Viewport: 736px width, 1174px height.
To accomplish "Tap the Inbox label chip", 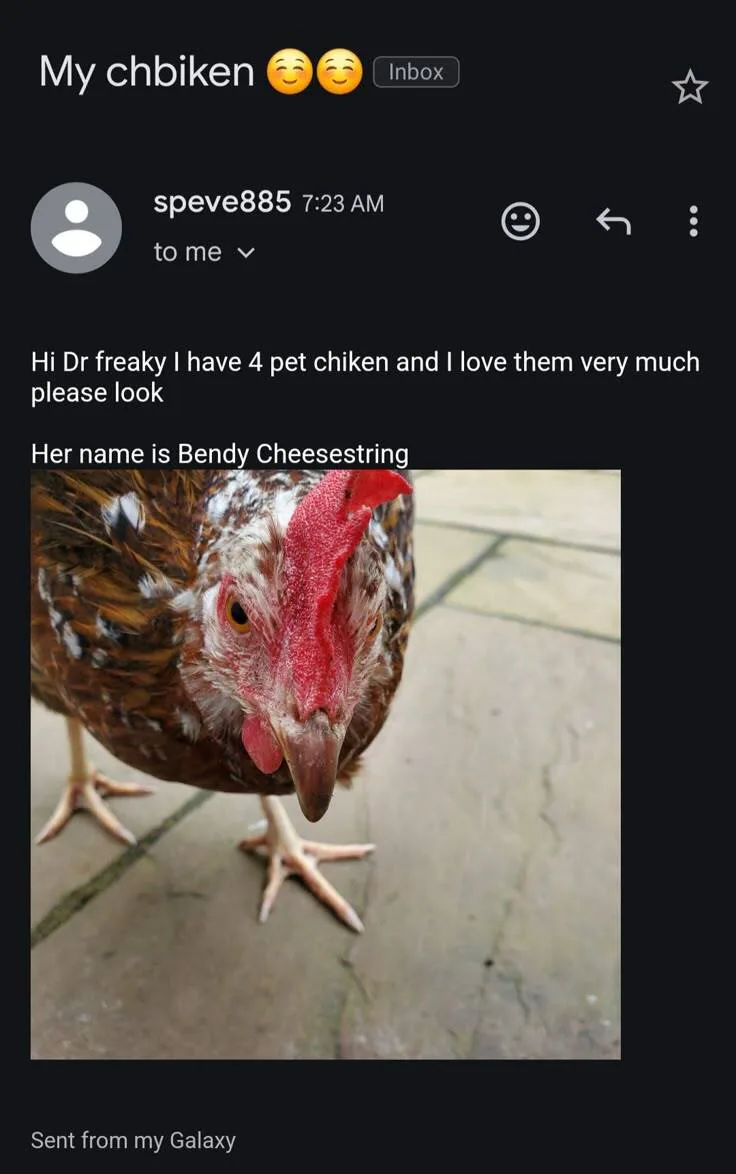I will click(415, 72).
